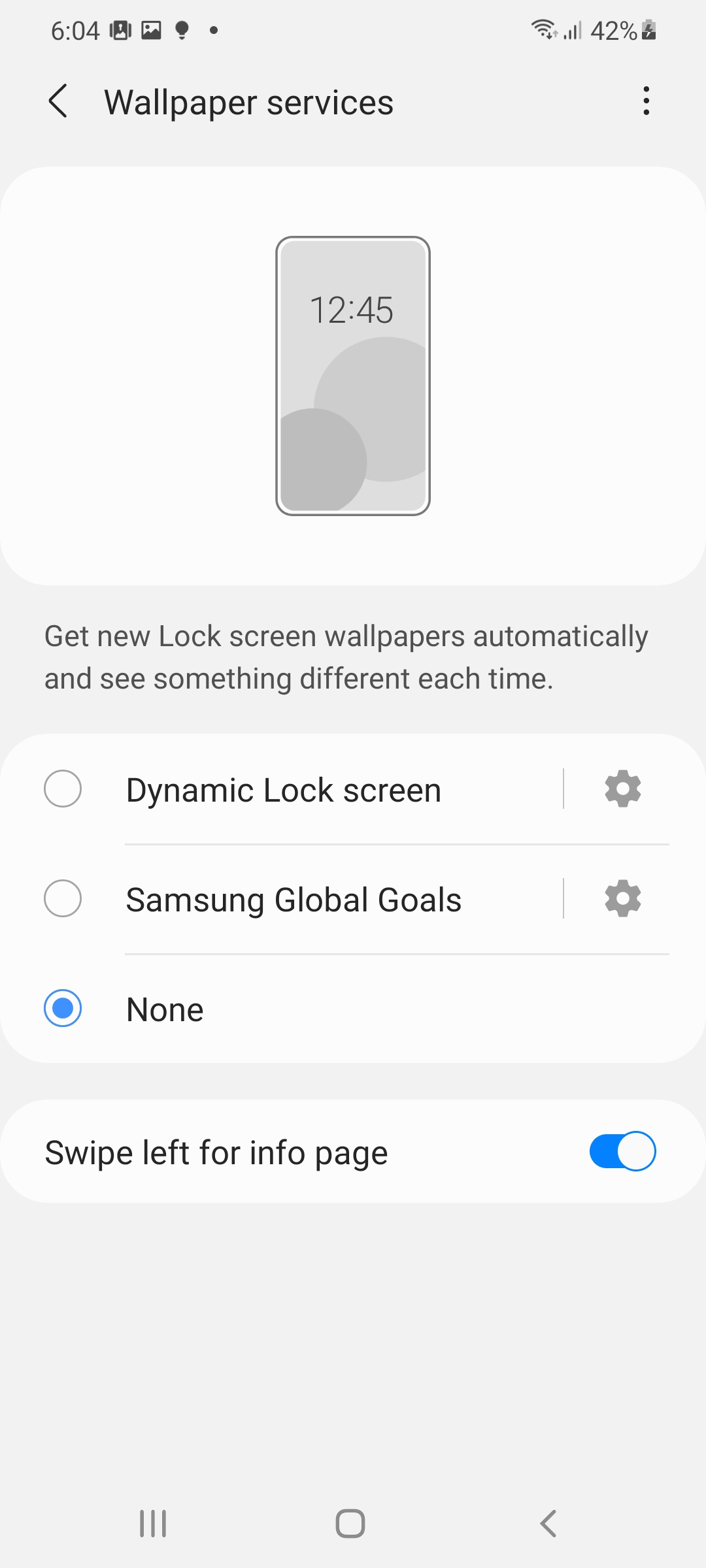
Task: Disable Swipe left for info page
Action: pos(622,1151)
